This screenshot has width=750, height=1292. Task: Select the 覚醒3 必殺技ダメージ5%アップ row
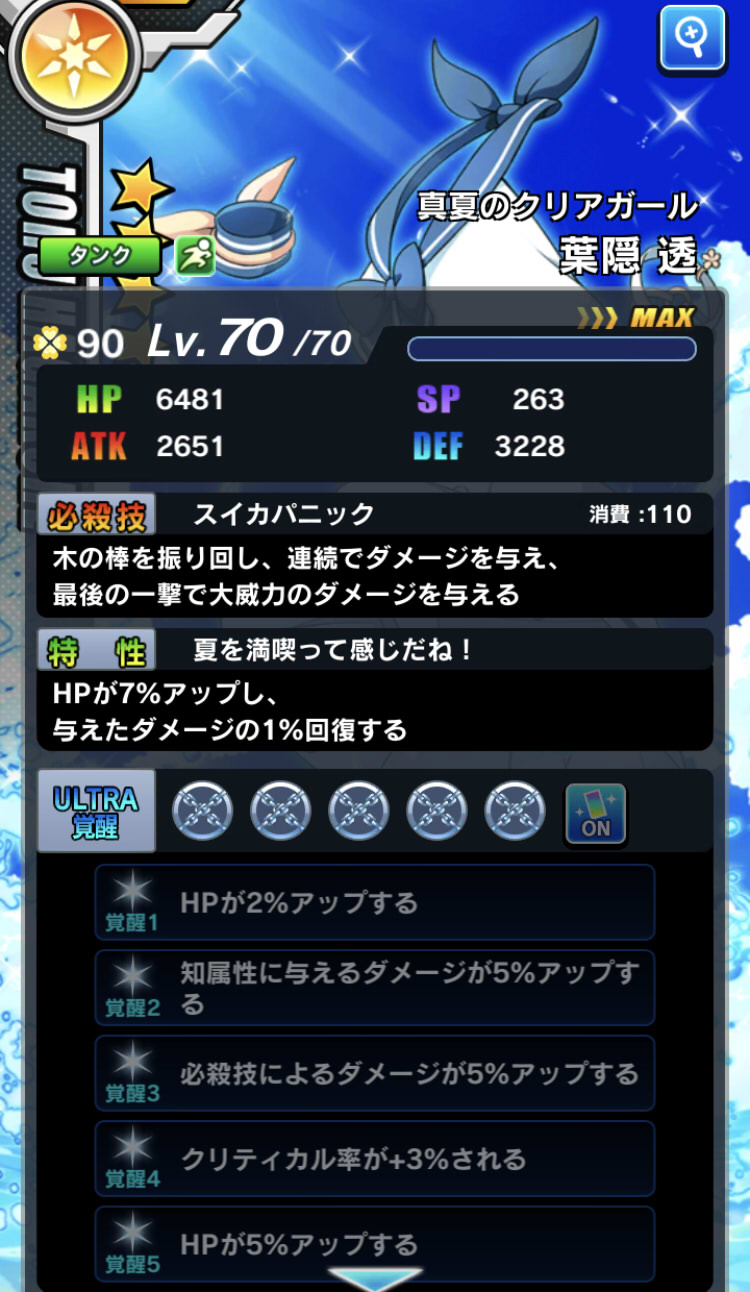tap(375, 1074)
